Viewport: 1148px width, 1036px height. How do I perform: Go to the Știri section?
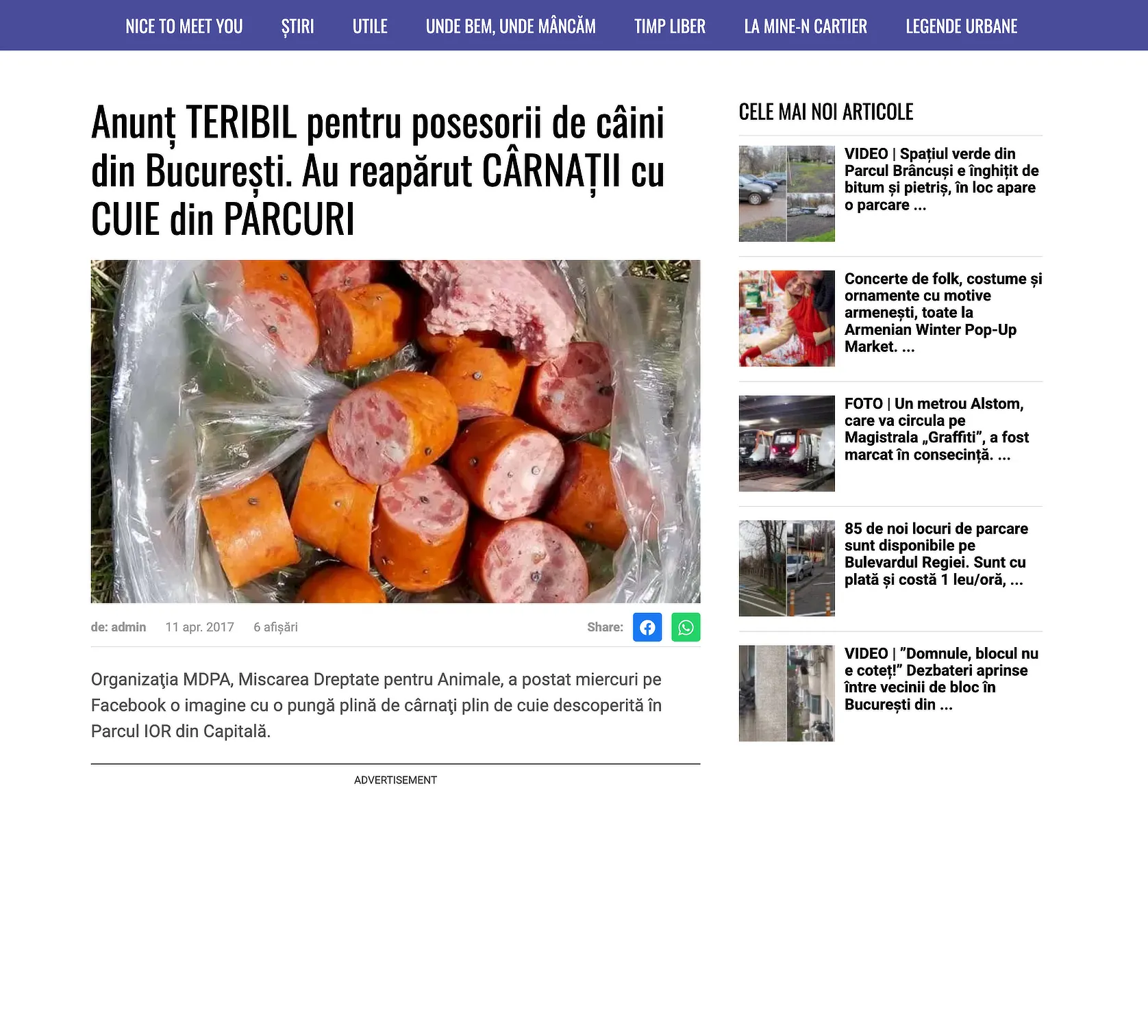point(297,26)
